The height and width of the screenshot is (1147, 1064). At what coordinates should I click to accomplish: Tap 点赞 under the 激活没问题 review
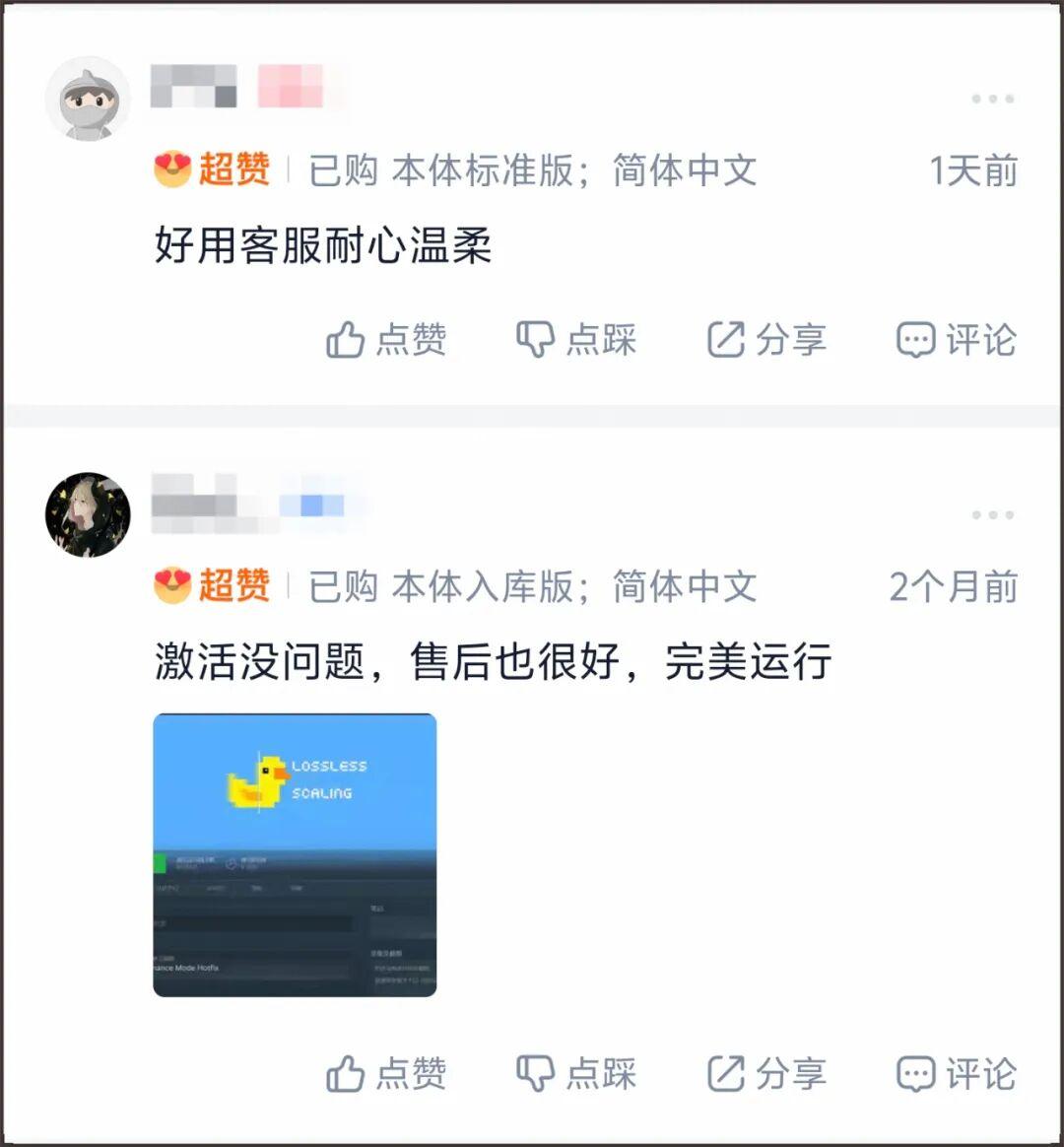(385, 1073)
